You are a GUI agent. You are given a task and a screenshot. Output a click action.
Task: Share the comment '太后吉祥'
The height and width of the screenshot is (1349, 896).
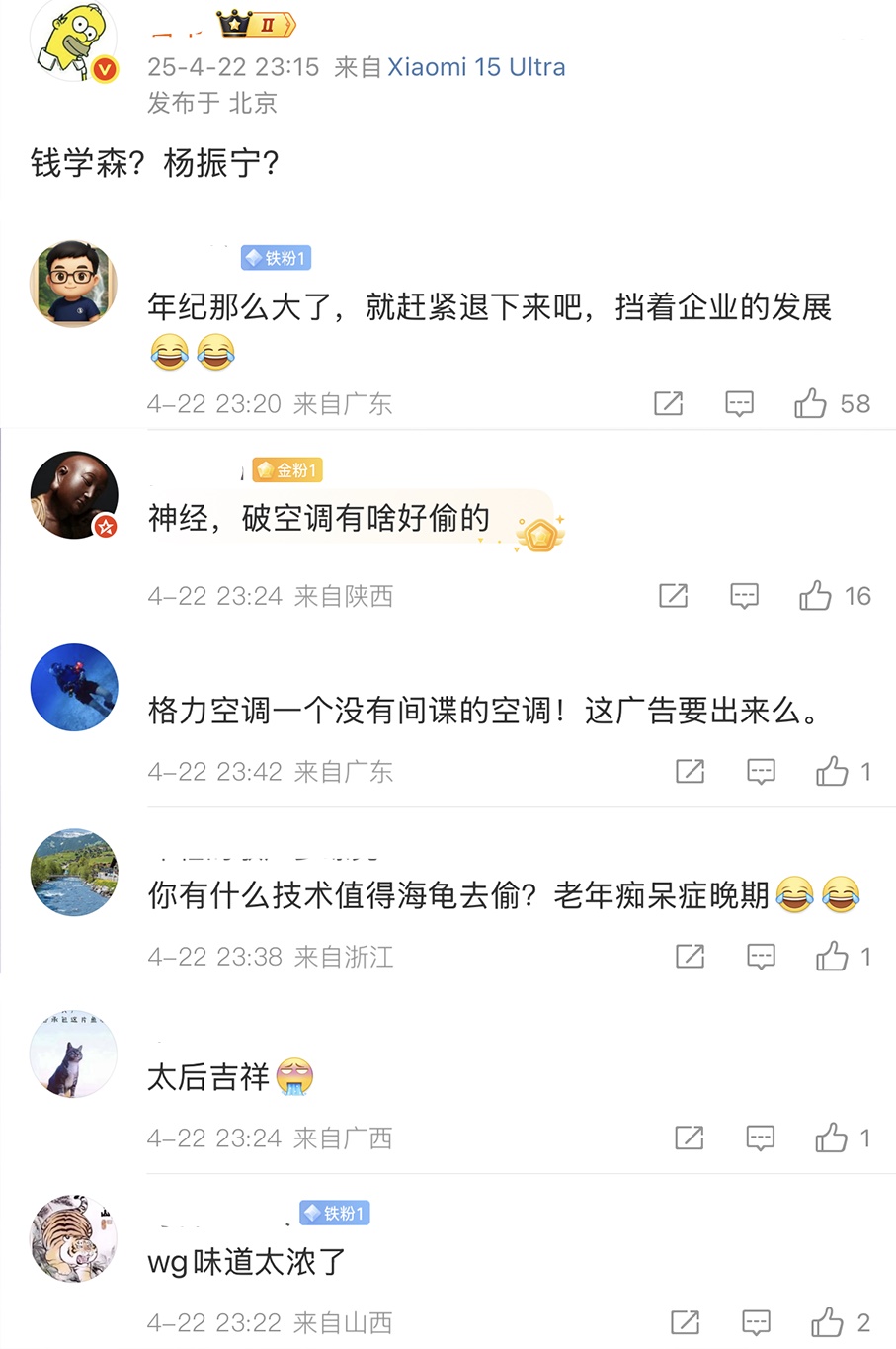point(689,1138)
